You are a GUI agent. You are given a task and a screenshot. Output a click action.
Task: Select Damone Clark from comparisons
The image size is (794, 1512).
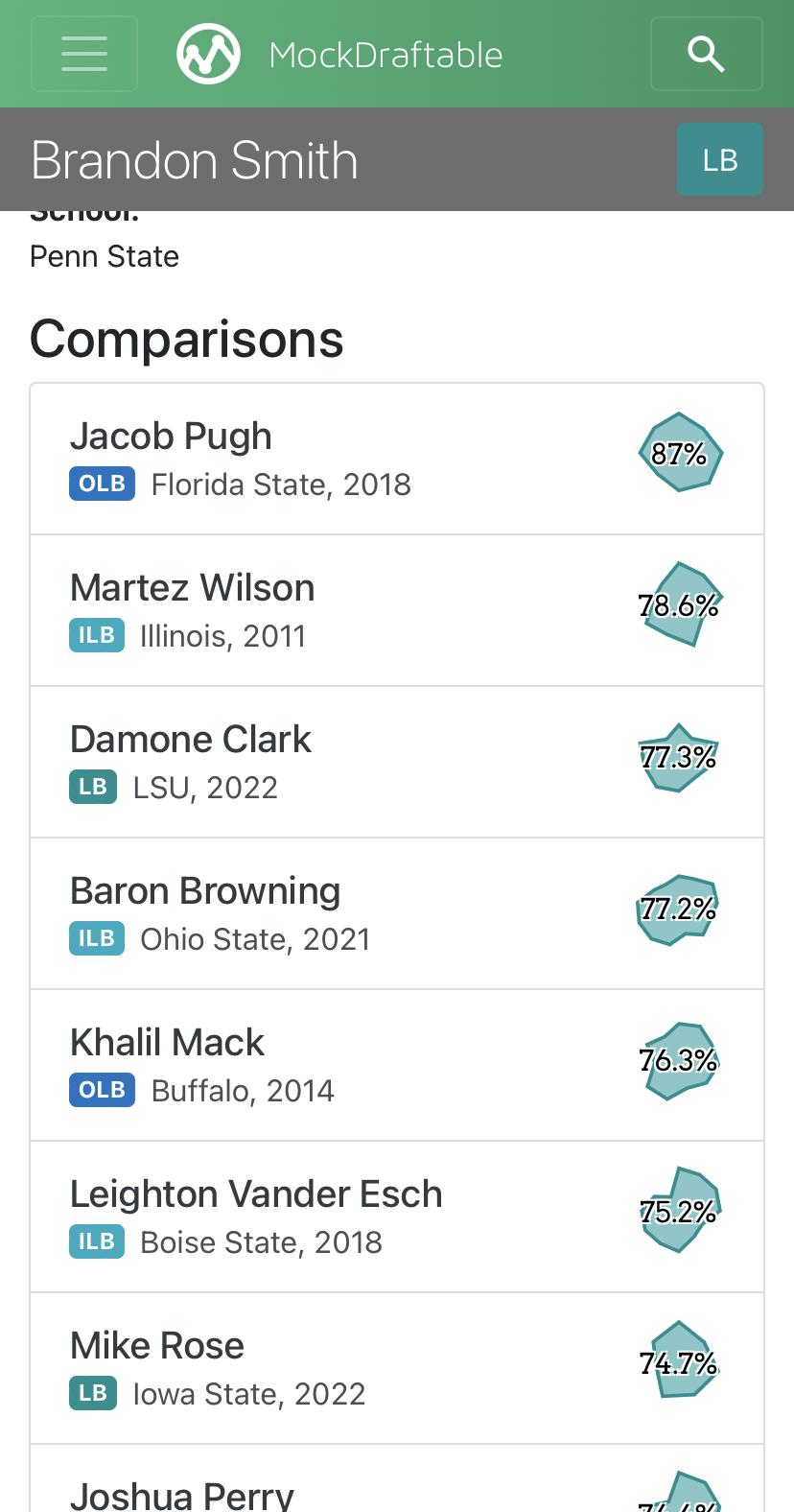[397, 762]
